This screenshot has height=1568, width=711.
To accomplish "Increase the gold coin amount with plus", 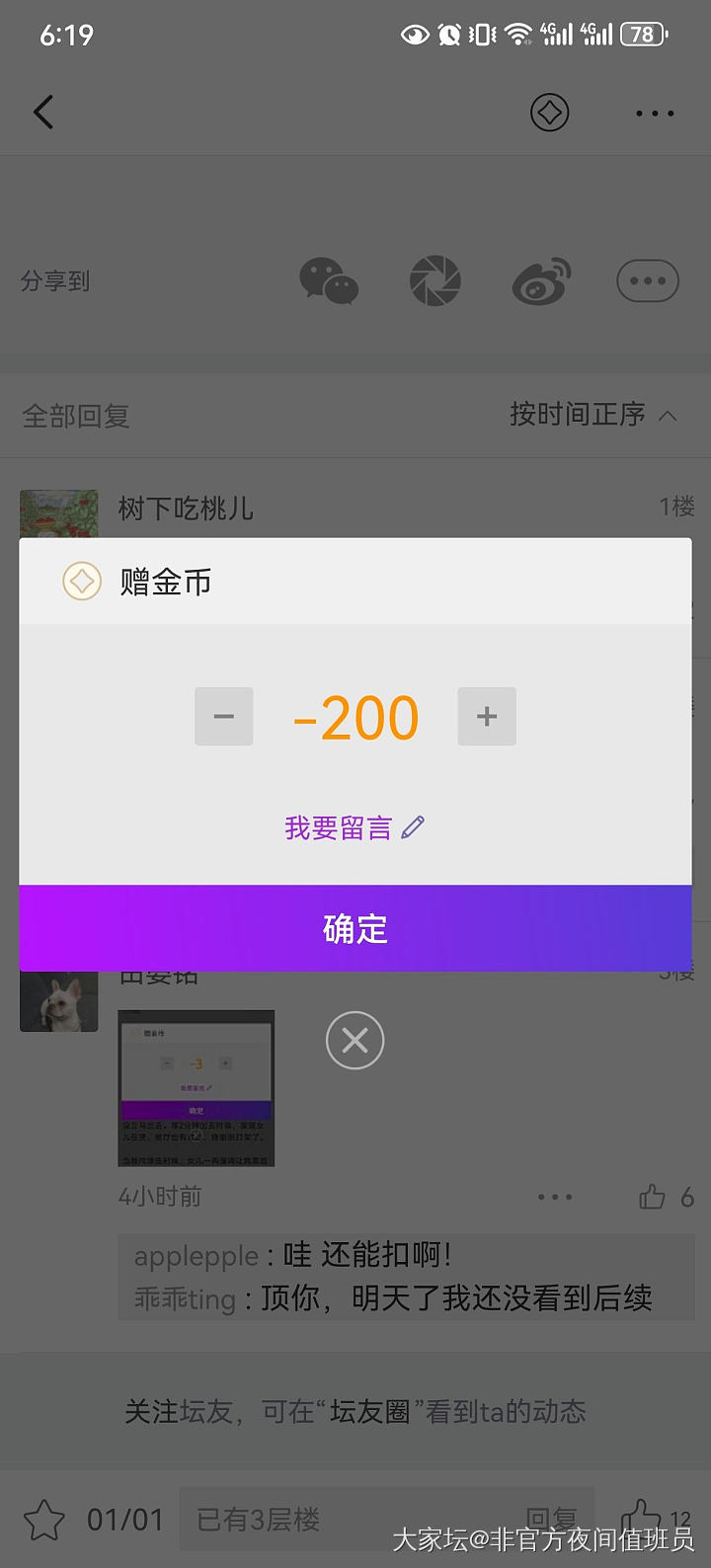I will click(487, 717).
